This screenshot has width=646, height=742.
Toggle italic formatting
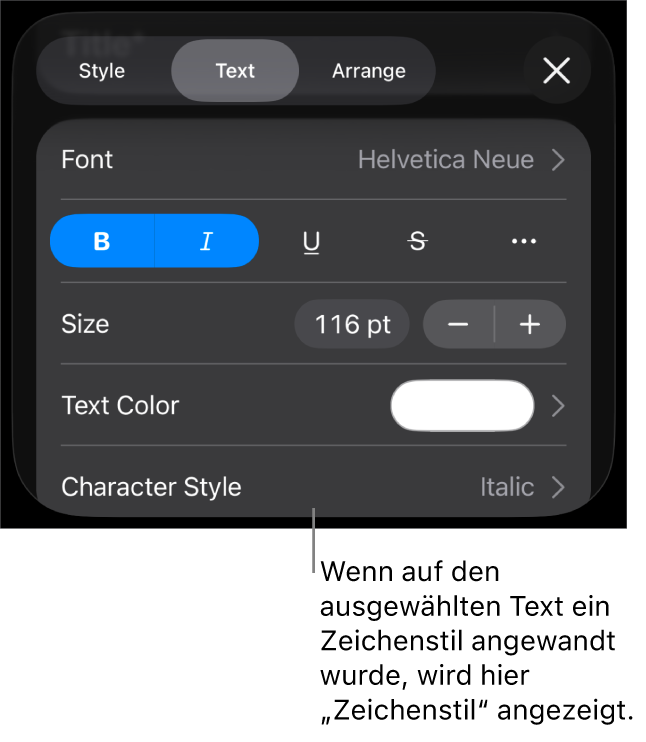(x=206, y=241)
